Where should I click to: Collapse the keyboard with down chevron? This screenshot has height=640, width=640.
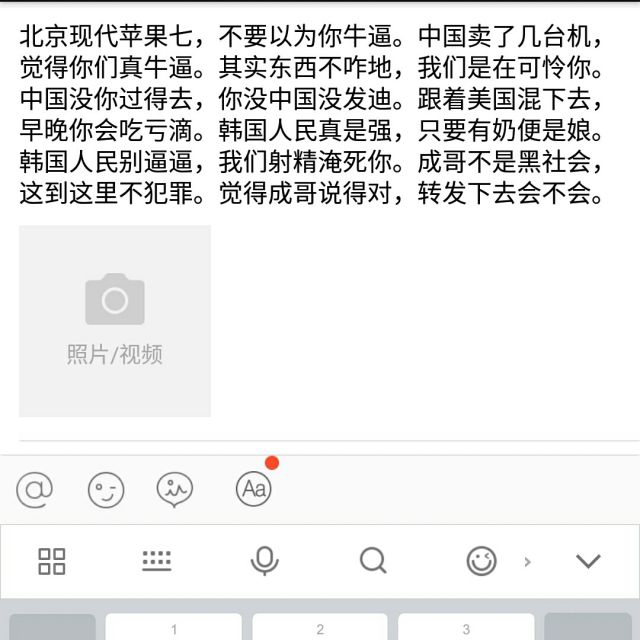pos(588,561)
